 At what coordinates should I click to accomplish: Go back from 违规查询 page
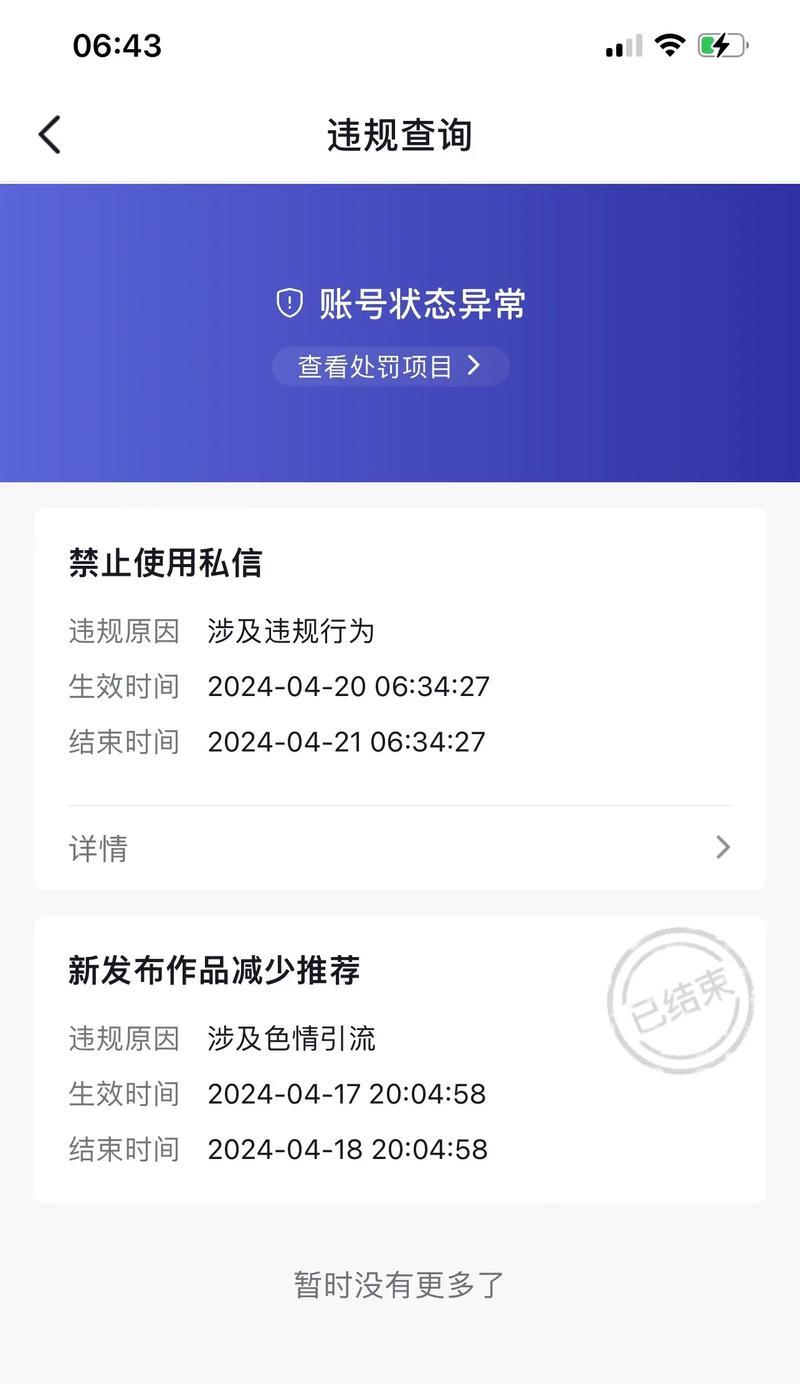coord(50,135)
